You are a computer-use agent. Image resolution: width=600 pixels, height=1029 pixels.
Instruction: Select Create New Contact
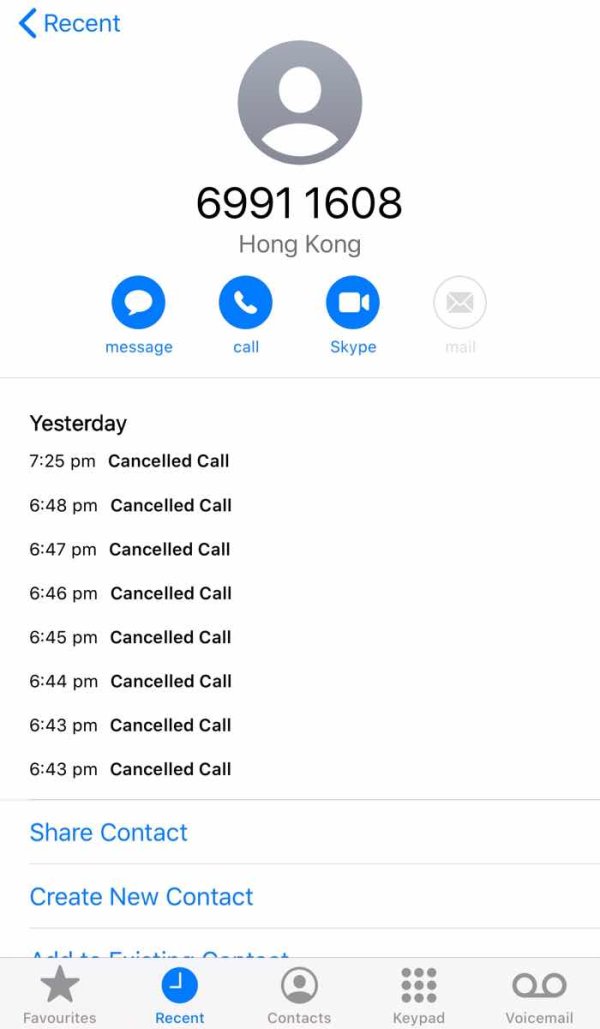pos(300,896)
